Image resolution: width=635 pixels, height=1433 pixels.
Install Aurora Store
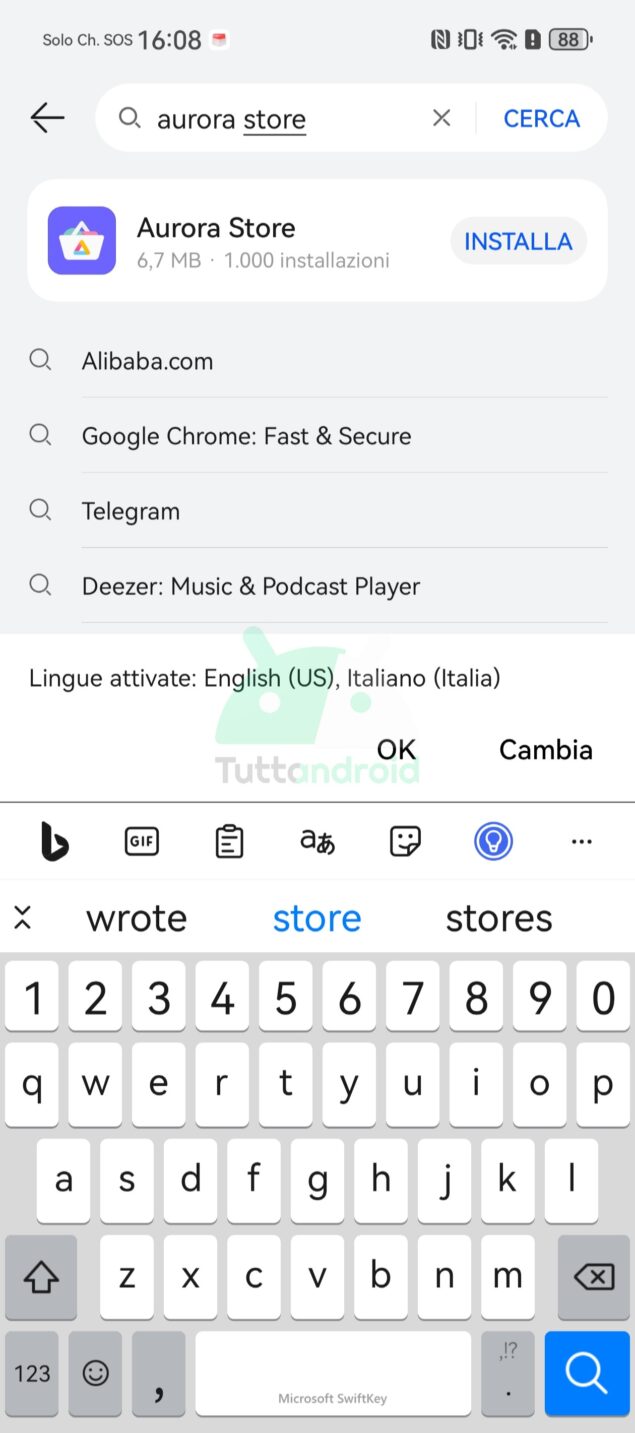(x=518, y=241)
